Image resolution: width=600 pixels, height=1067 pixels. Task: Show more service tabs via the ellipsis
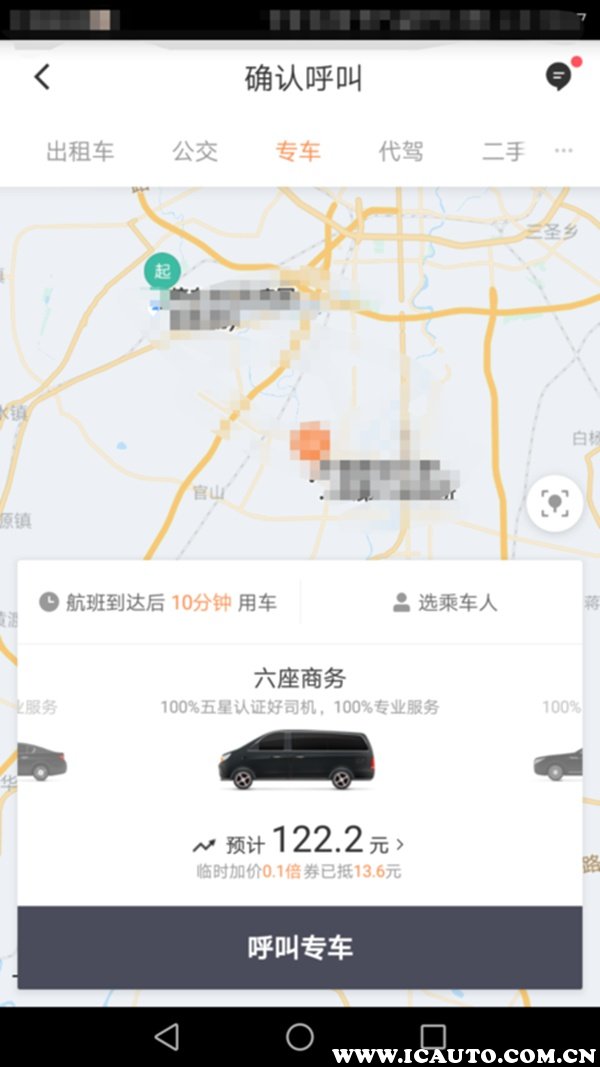click(x=564, y=151)
